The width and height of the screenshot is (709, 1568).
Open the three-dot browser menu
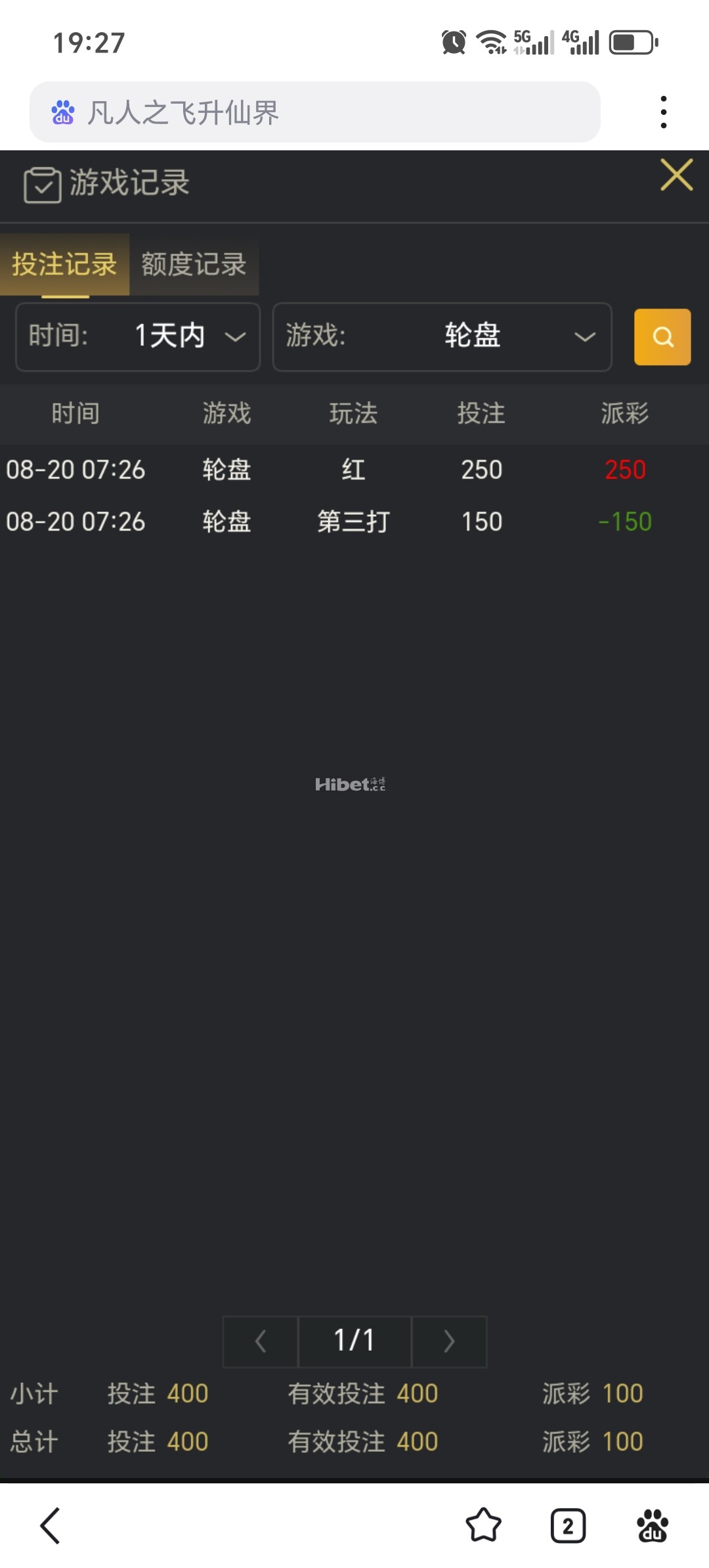tap(664, 110)
